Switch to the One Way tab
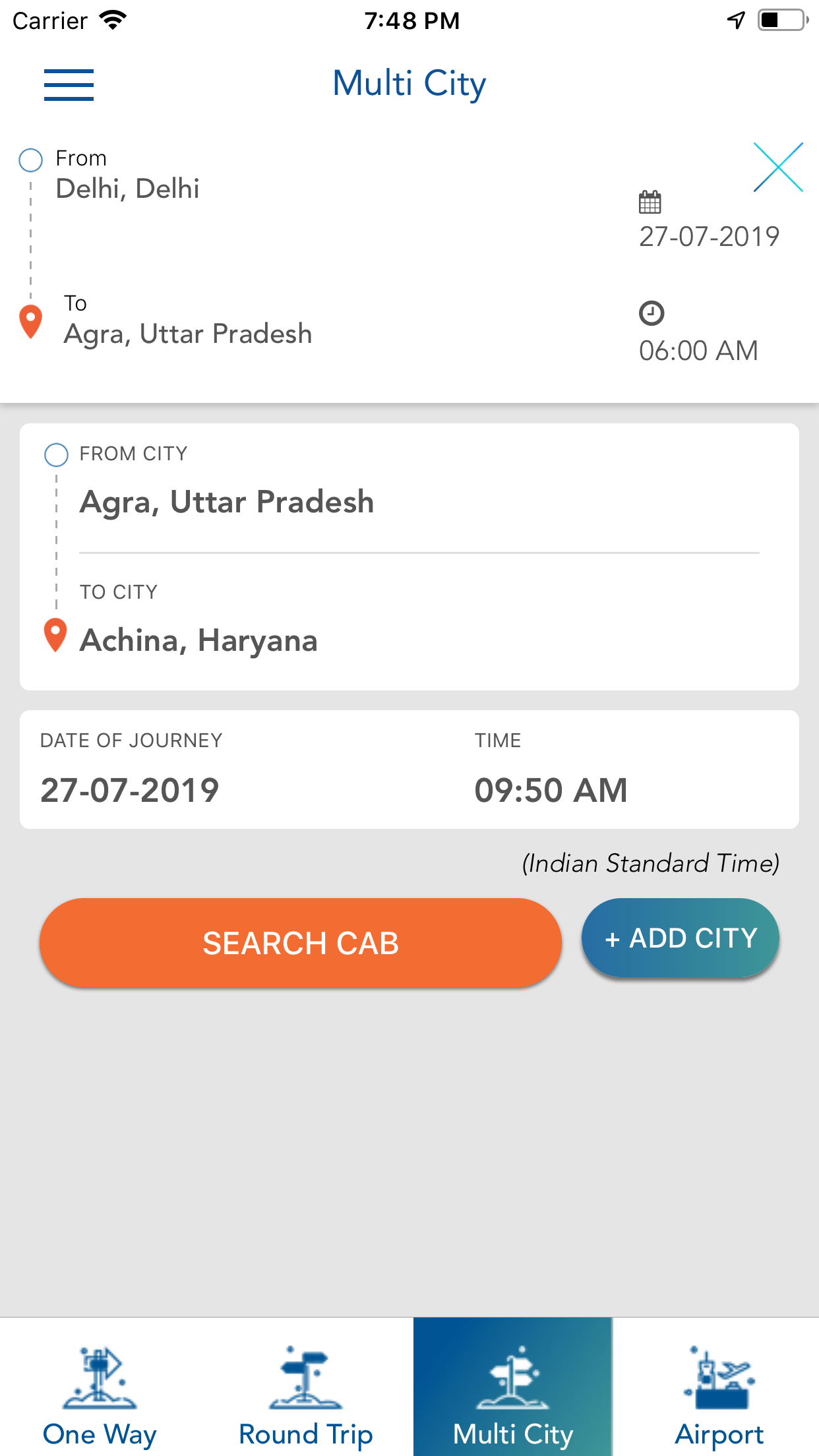Image resolution: width=819 pixels, height=1456 pixels. 100,1391
